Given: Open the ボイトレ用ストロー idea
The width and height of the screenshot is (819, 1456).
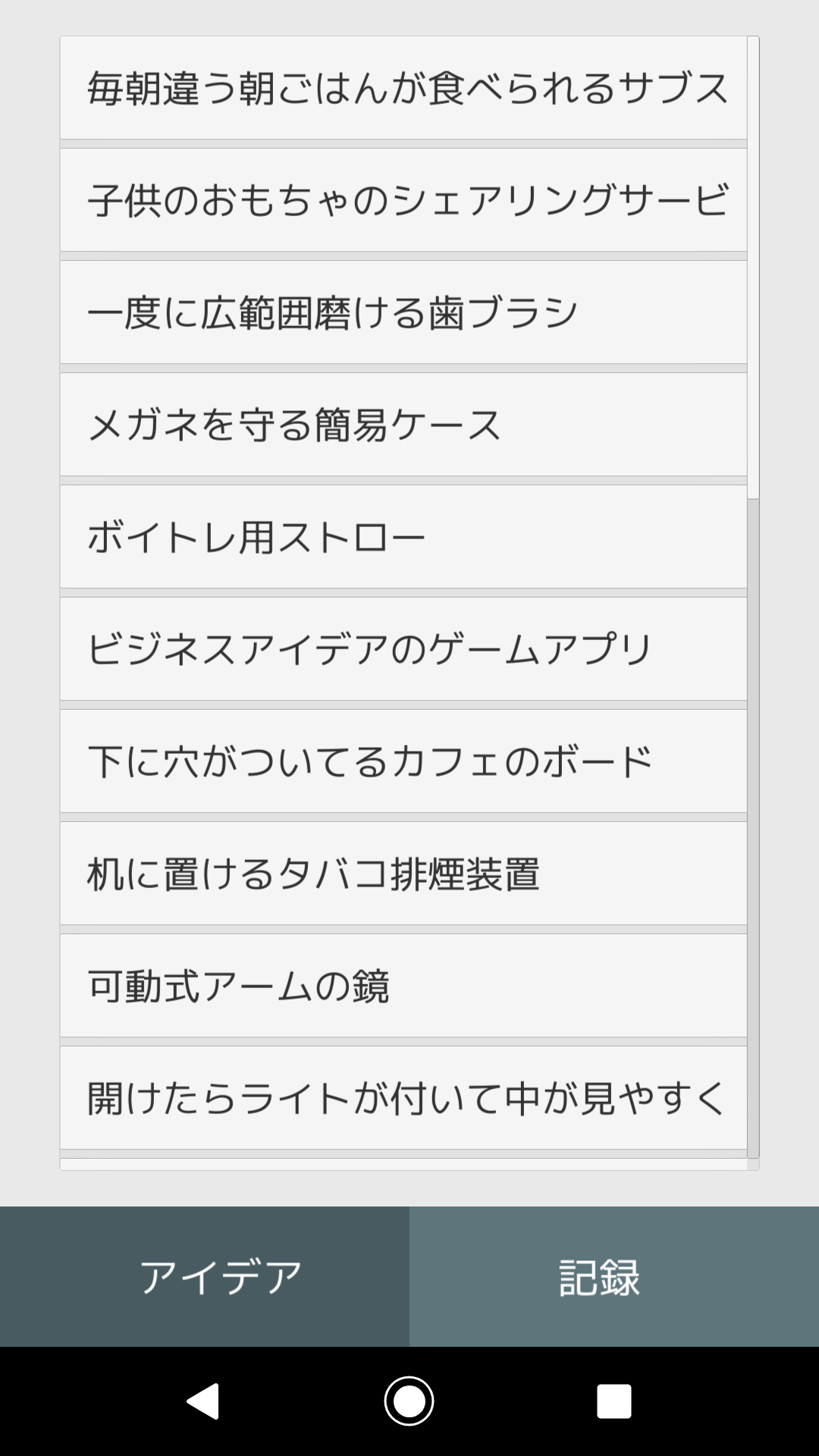Looking at the screenshot, I should pos(402,535).
